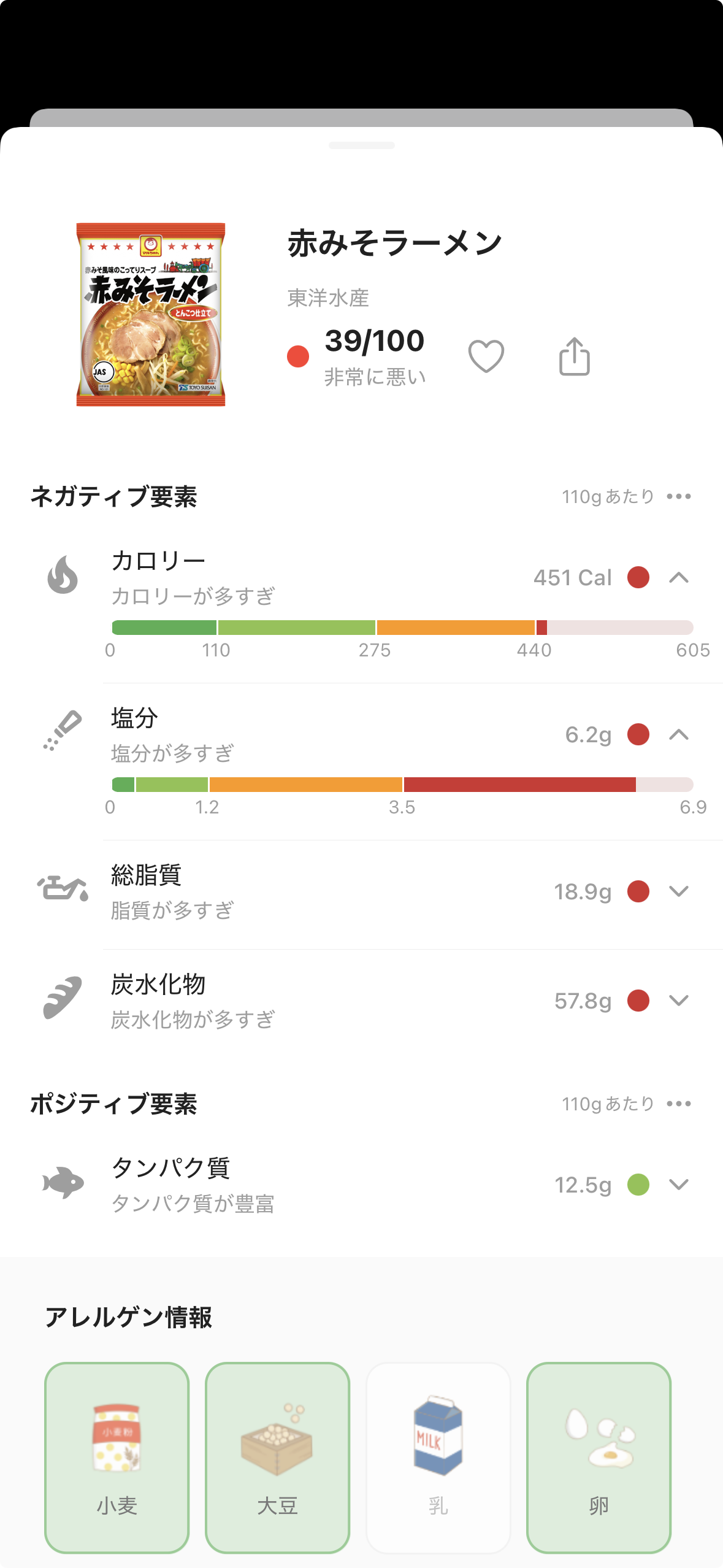
Task: Select the calorie flame icon
Action: pyautogui.click(x=61, y=575)
